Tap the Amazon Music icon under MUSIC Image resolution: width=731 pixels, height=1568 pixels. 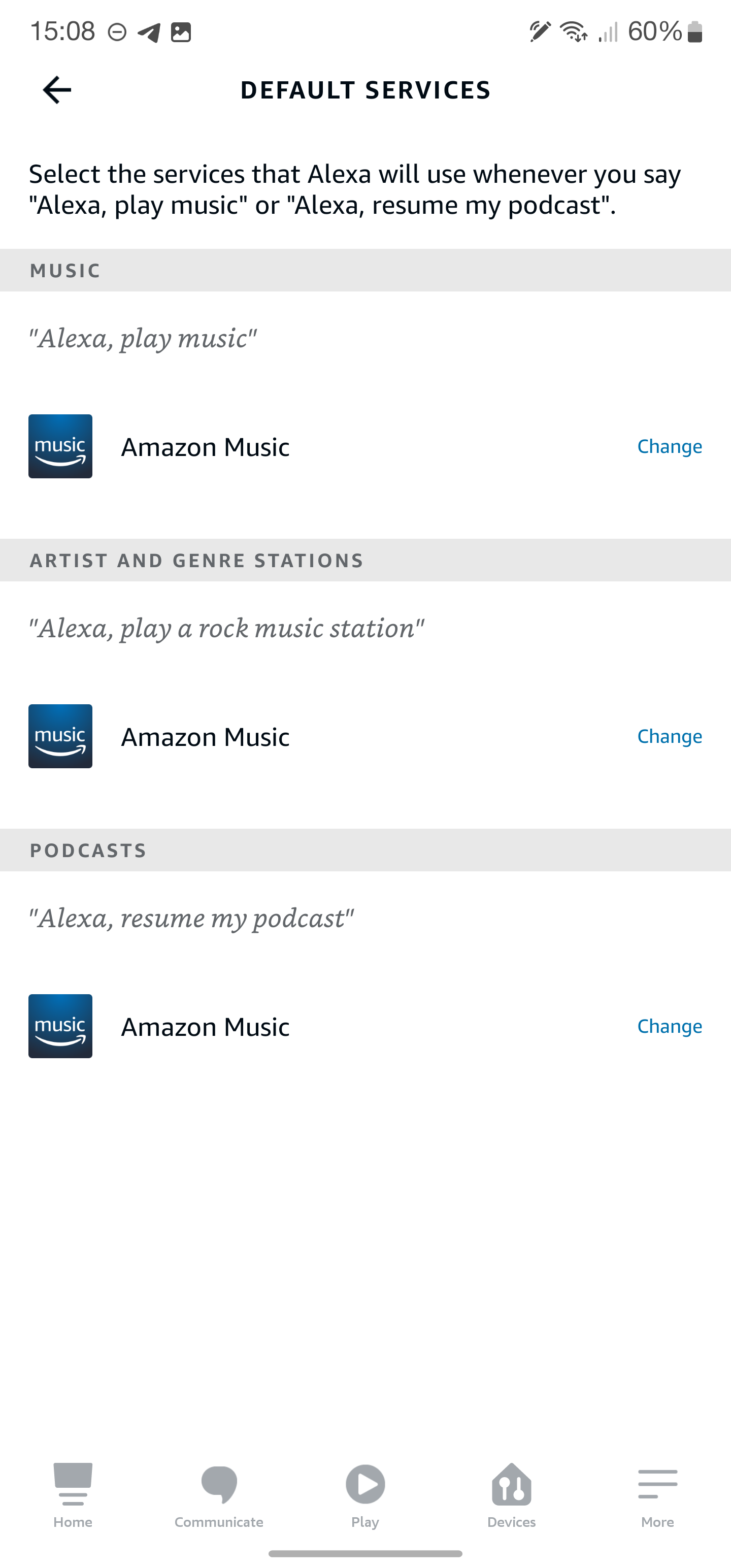60,446
